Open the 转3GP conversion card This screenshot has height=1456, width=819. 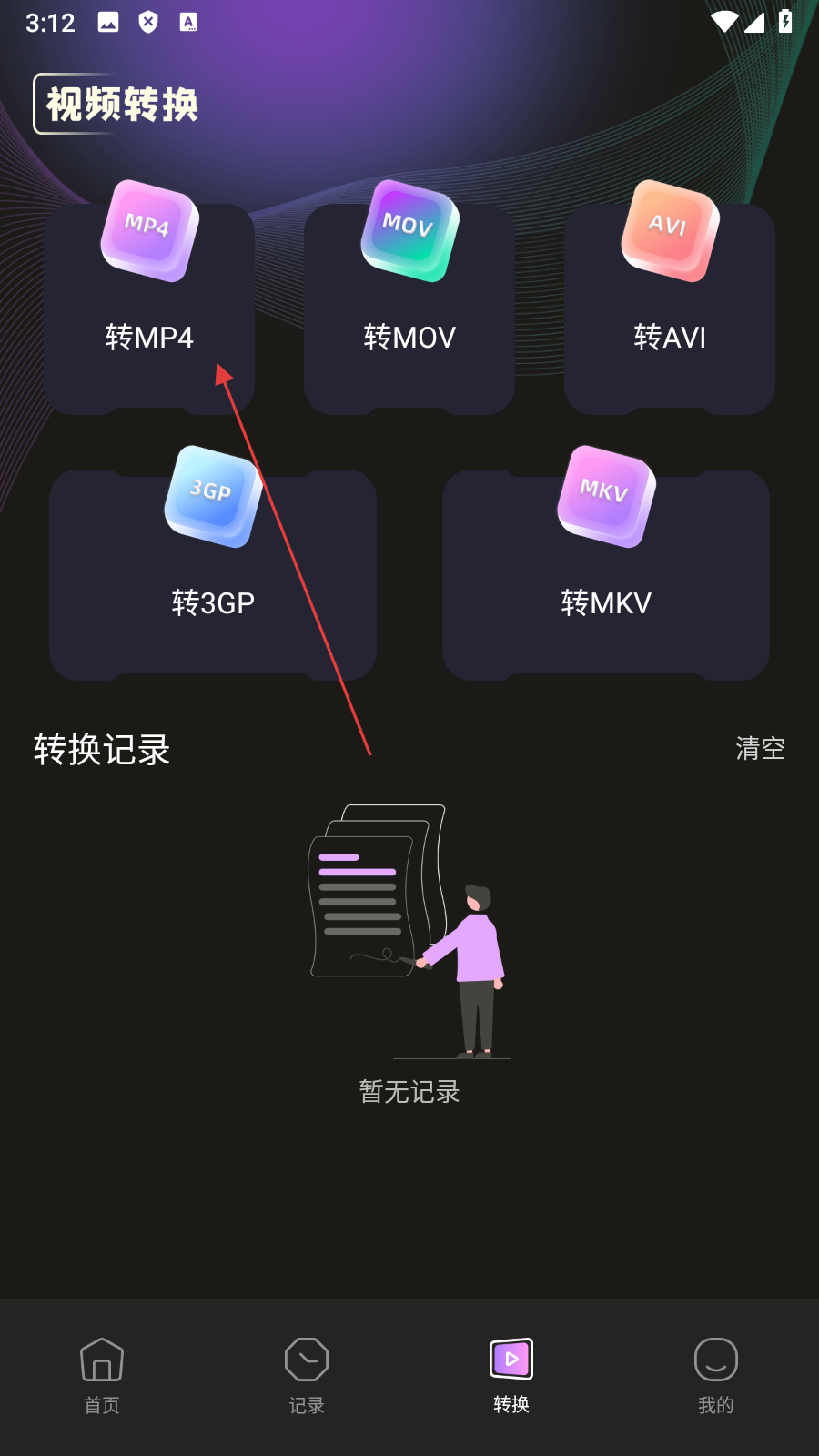click(213, 571)
